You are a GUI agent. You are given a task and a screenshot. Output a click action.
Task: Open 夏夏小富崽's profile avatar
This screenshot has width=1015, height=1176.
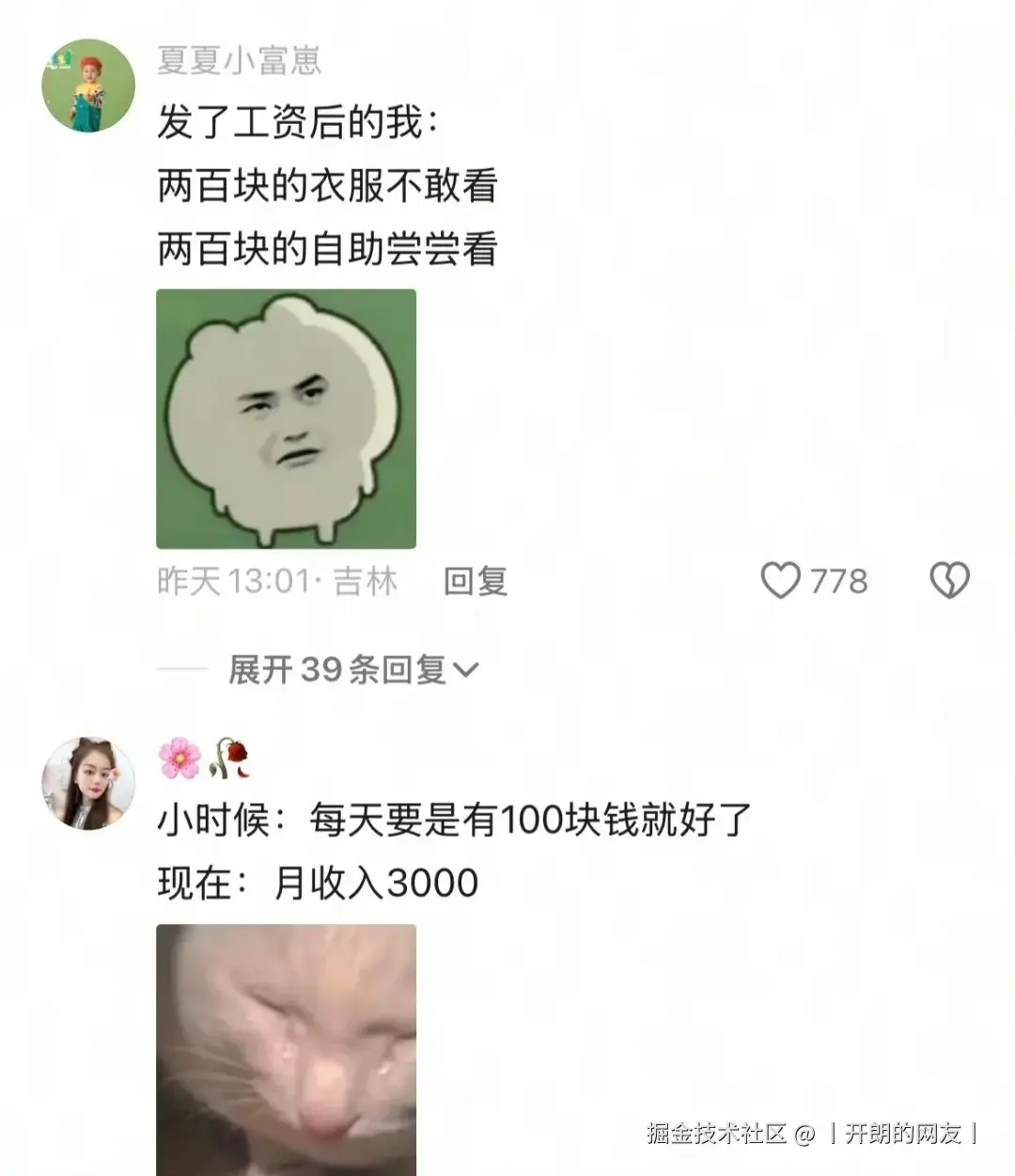click(x=88, y=86)
